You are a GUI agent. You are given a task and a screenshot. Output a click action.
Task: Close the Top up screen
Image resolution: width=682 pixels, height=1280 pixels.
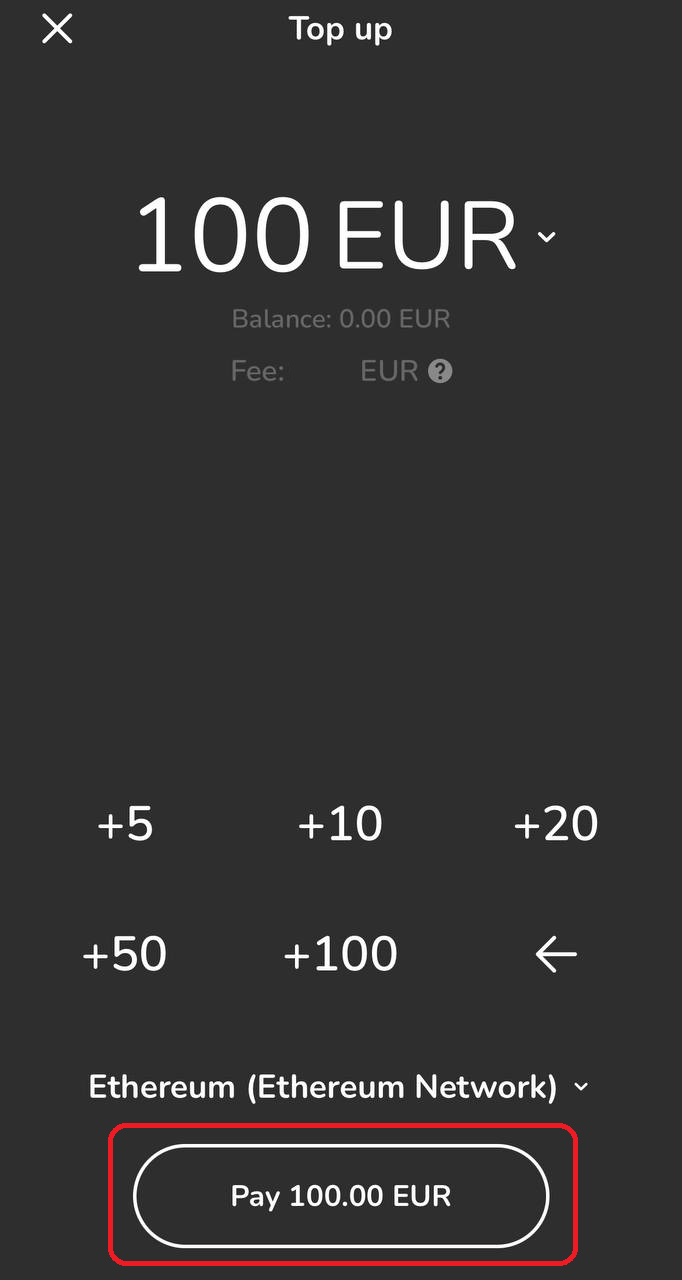point(57,29)
